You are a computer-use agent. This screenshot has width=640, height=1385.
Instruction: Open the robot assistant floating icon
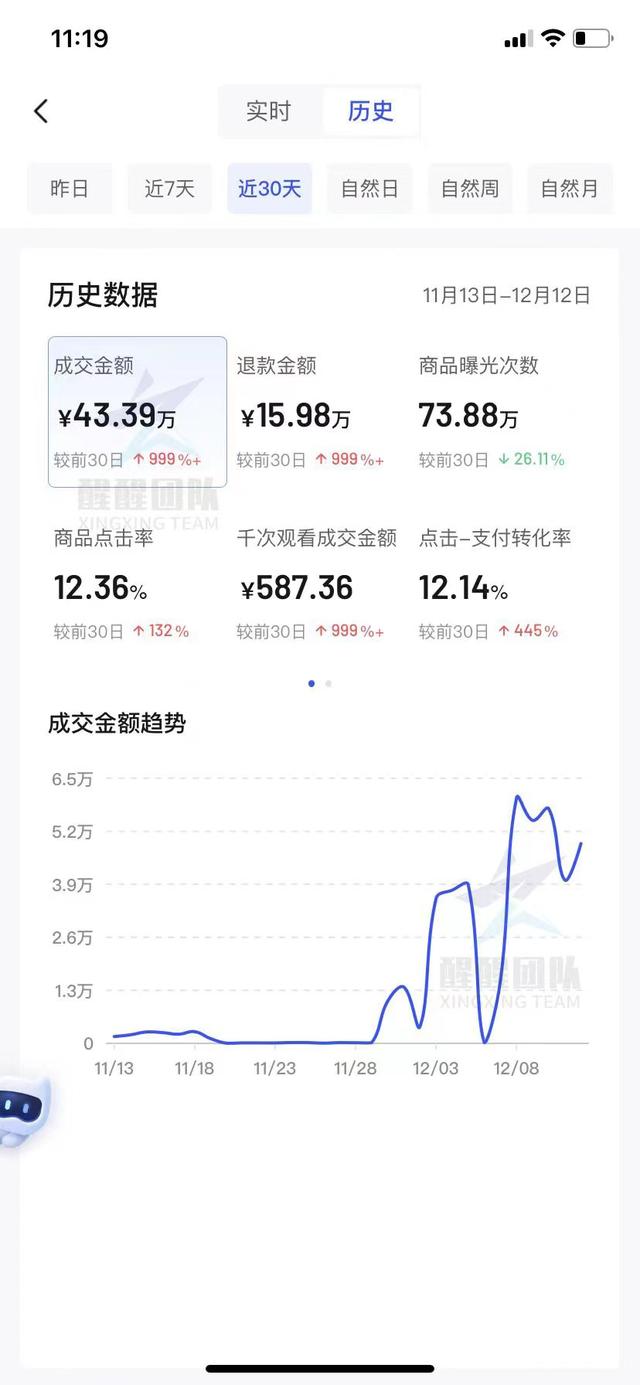[22, 1109]
